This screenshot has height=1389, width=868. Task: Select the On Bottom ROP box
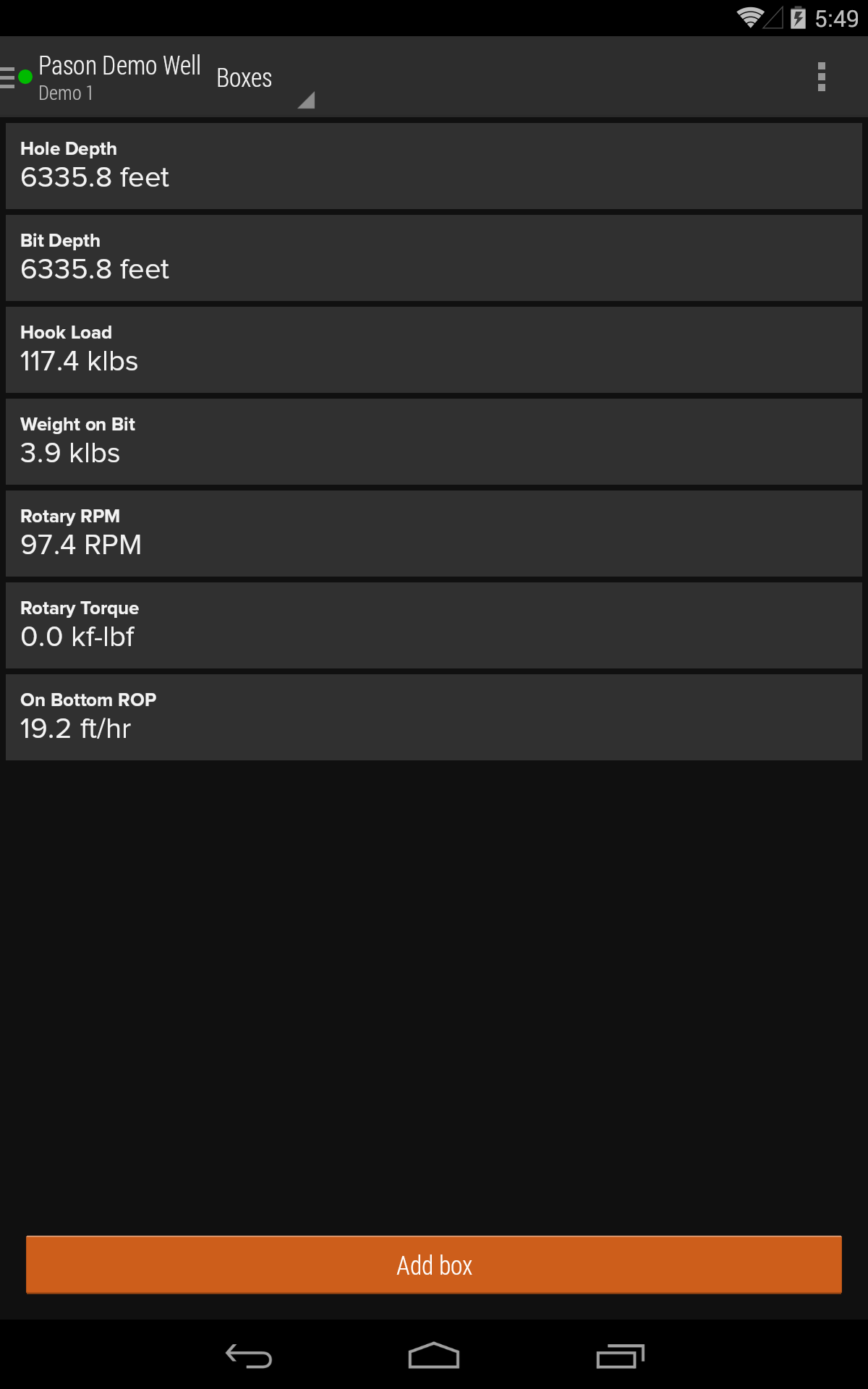click(x=434, y=717)
